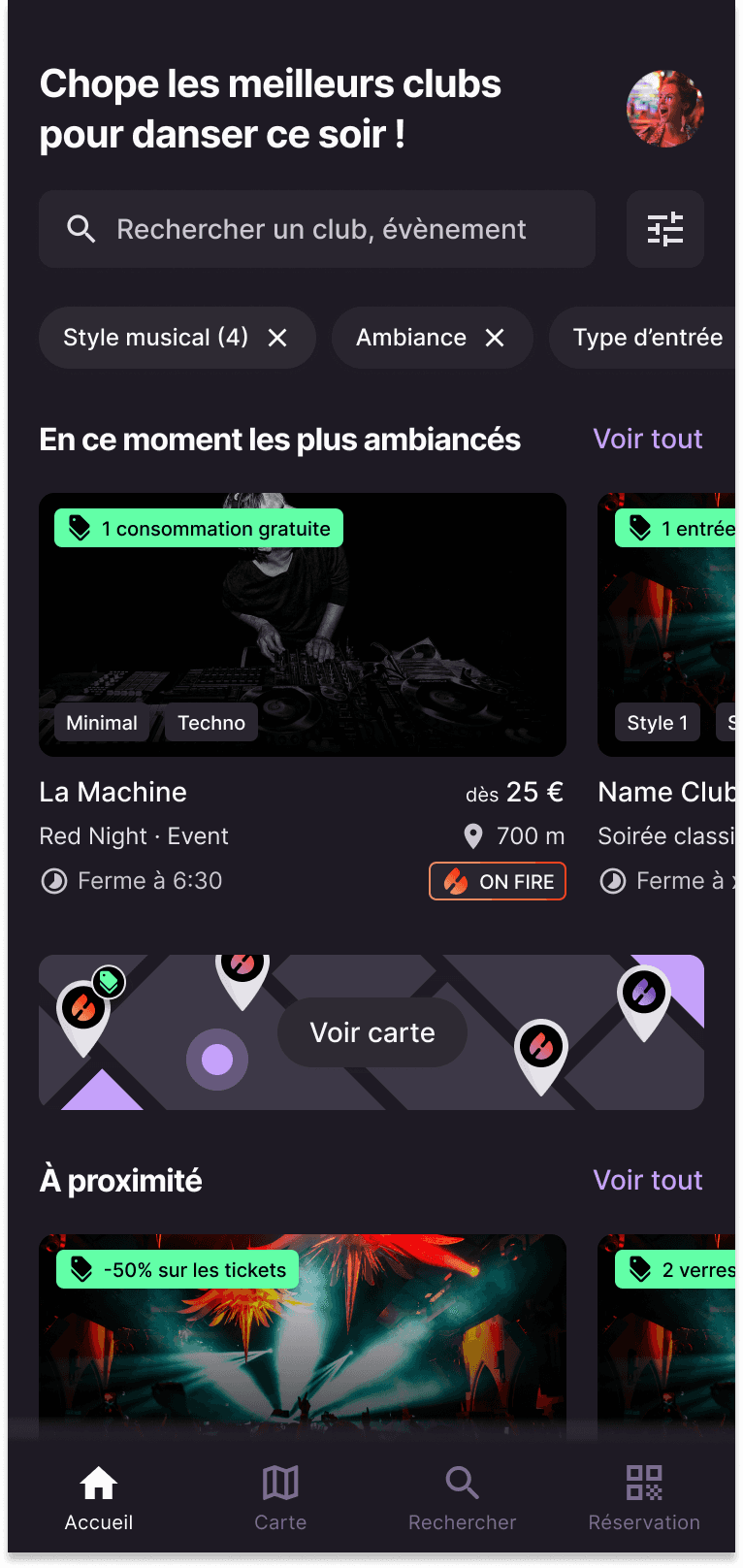Open the Name Club card

667,626
